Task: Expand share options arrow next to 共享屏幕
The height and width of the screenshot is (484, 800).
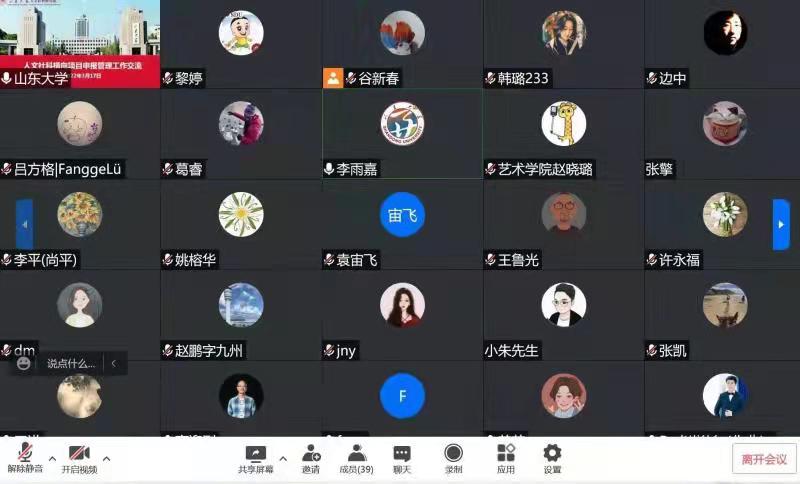Action: (x=283, y=459)
